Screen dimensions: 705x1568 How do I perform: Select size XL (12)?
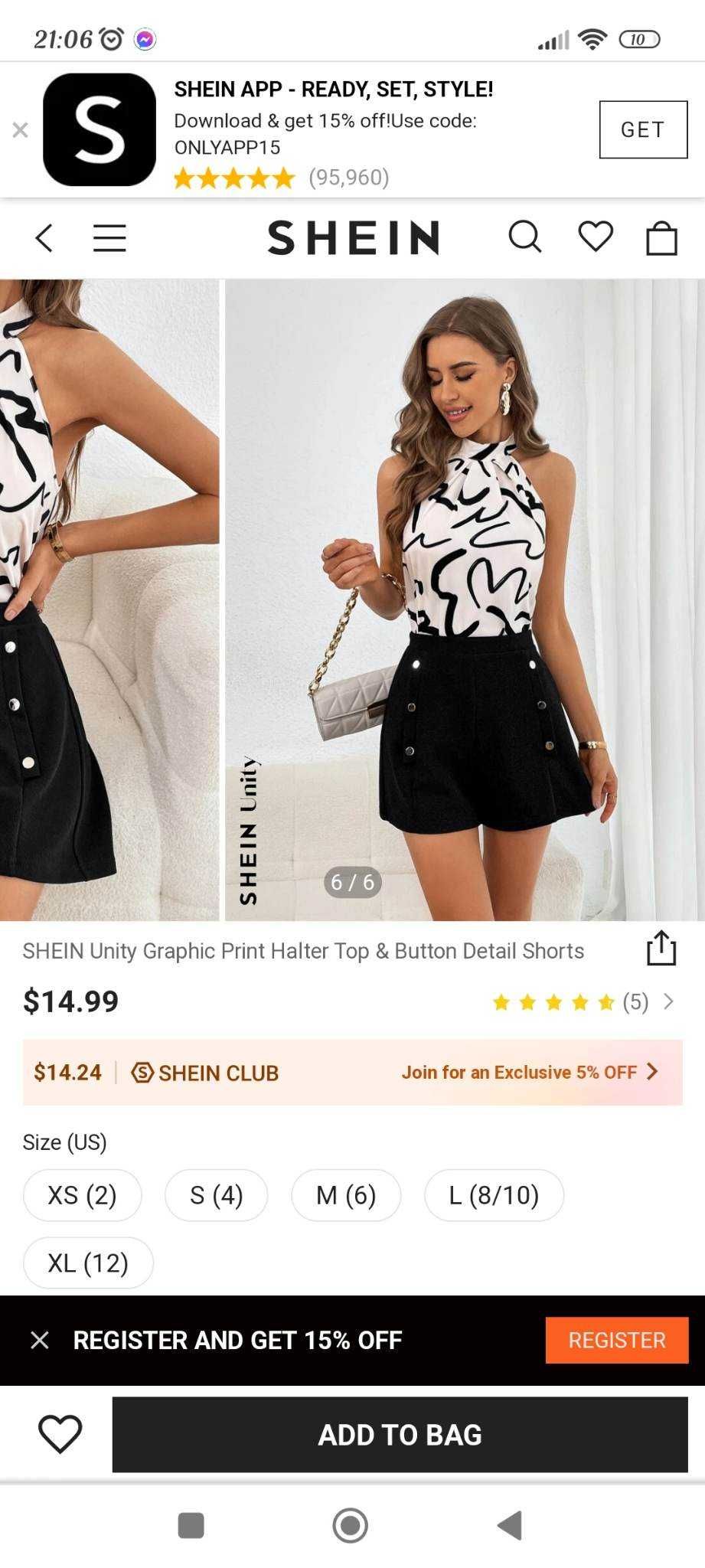click(x=88, y=1263)
